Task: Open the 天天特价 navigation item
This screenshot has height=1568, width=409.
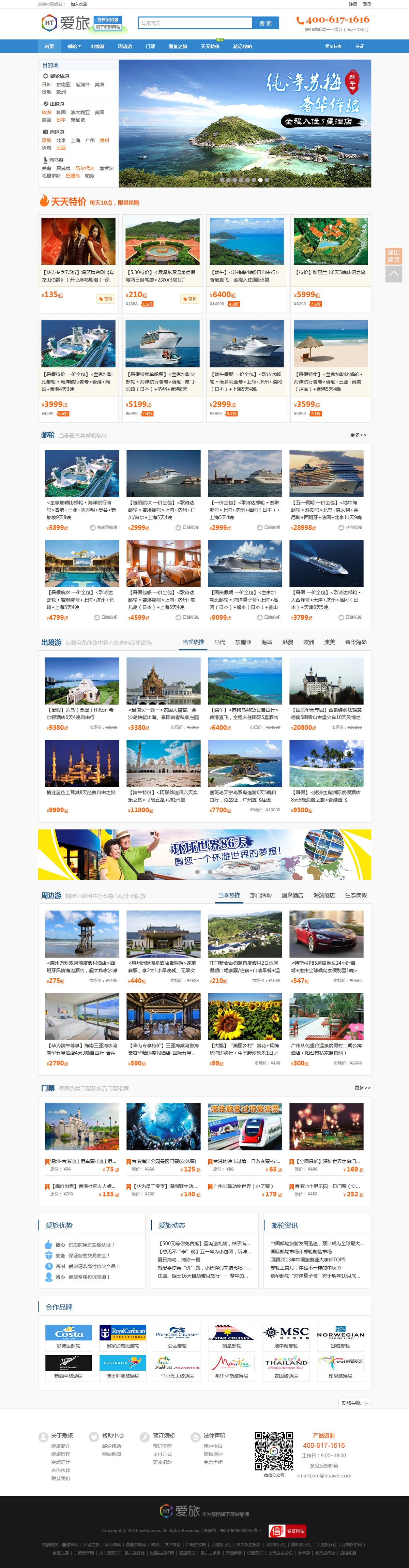Action: point(210,46)
